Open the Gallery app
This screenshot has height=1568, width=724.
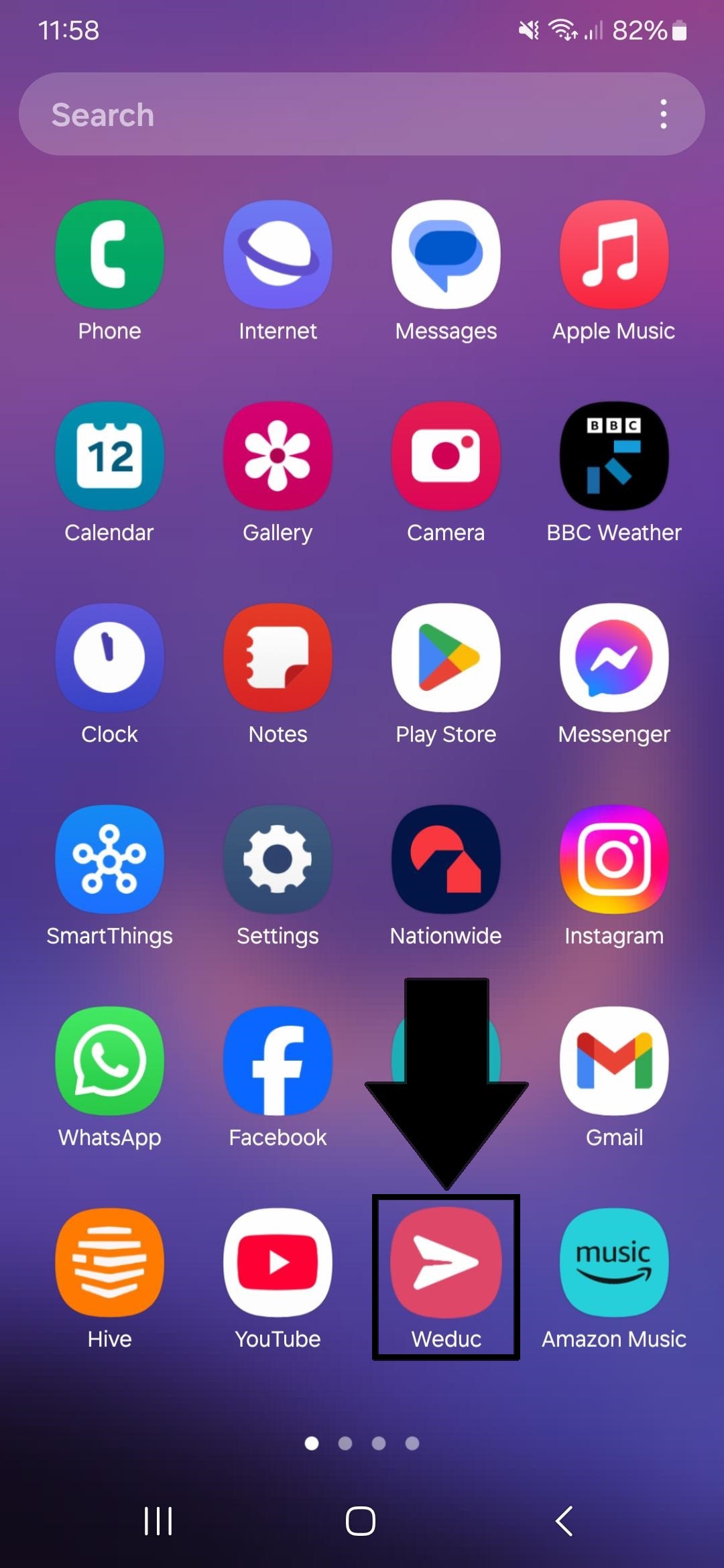(278, 457)
